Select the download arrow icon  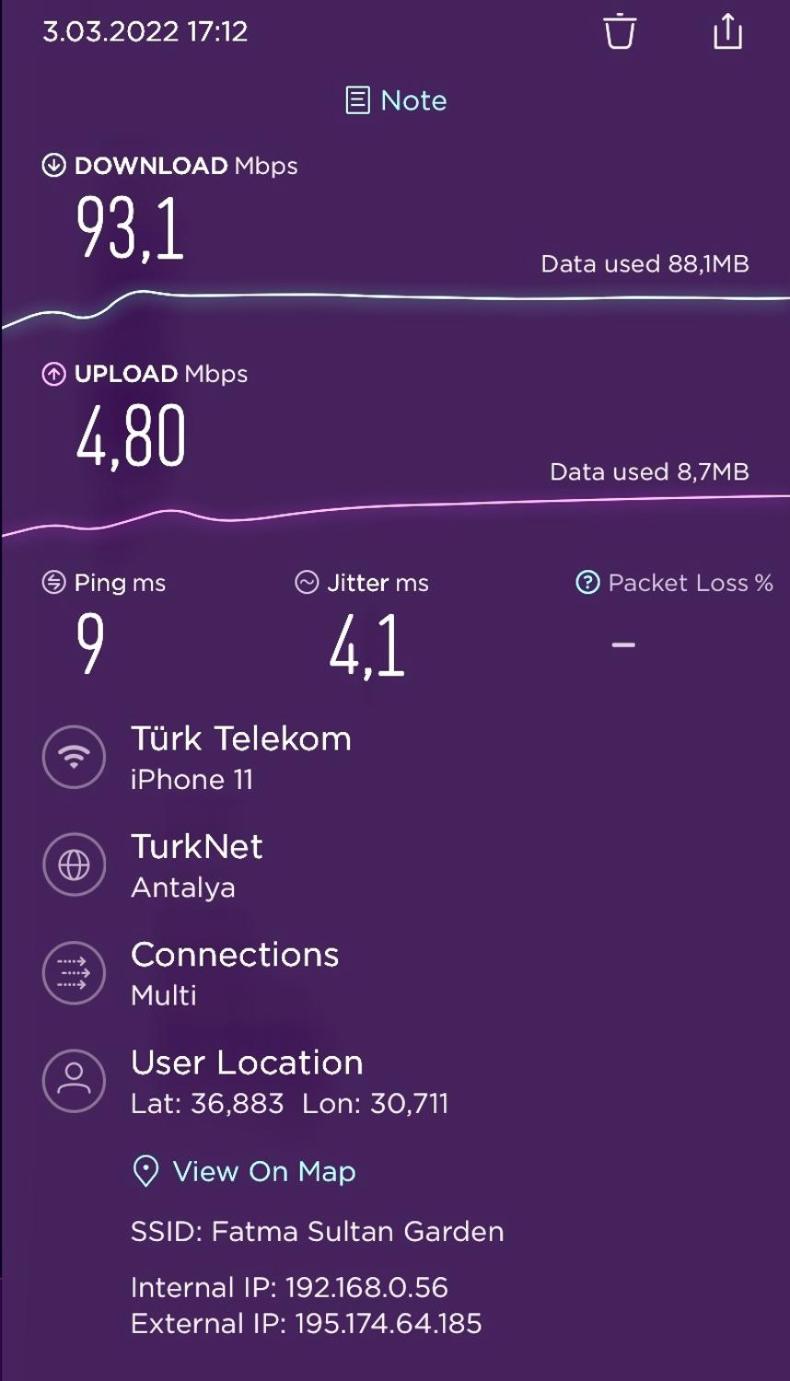click(x=52, y=166)
